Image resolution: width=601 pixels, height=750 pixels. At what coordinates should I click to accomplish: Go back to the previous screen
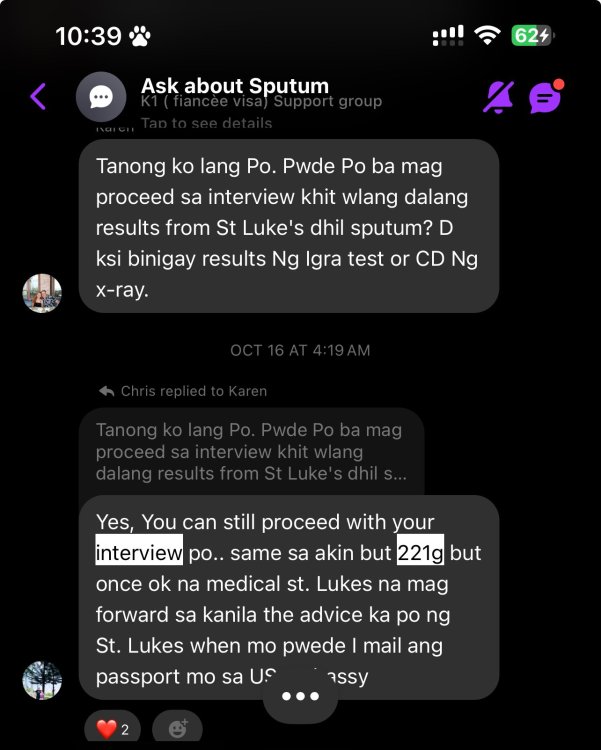38,97
